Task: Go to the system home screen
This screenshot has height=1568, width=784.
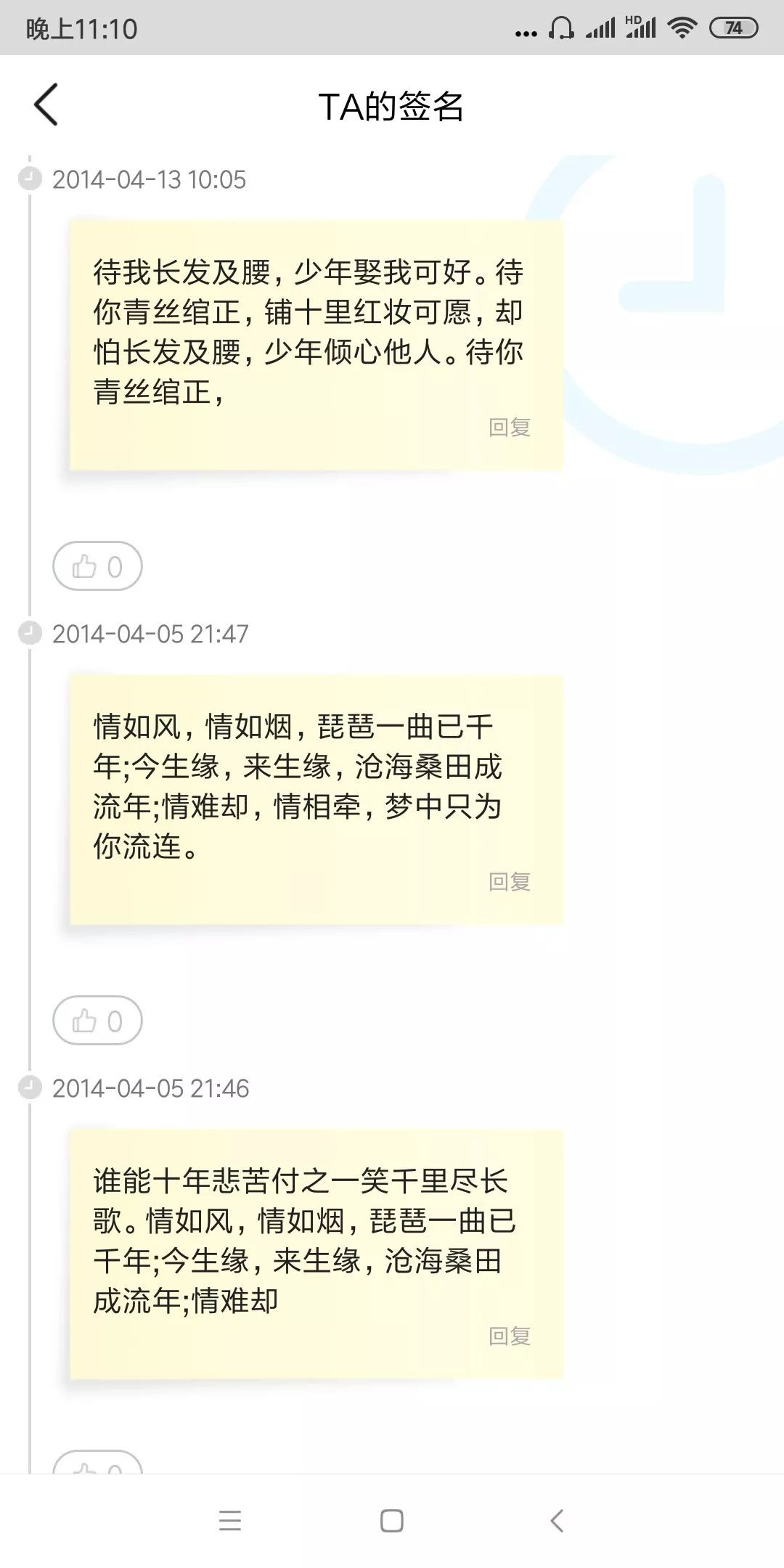Action: 392,1521
